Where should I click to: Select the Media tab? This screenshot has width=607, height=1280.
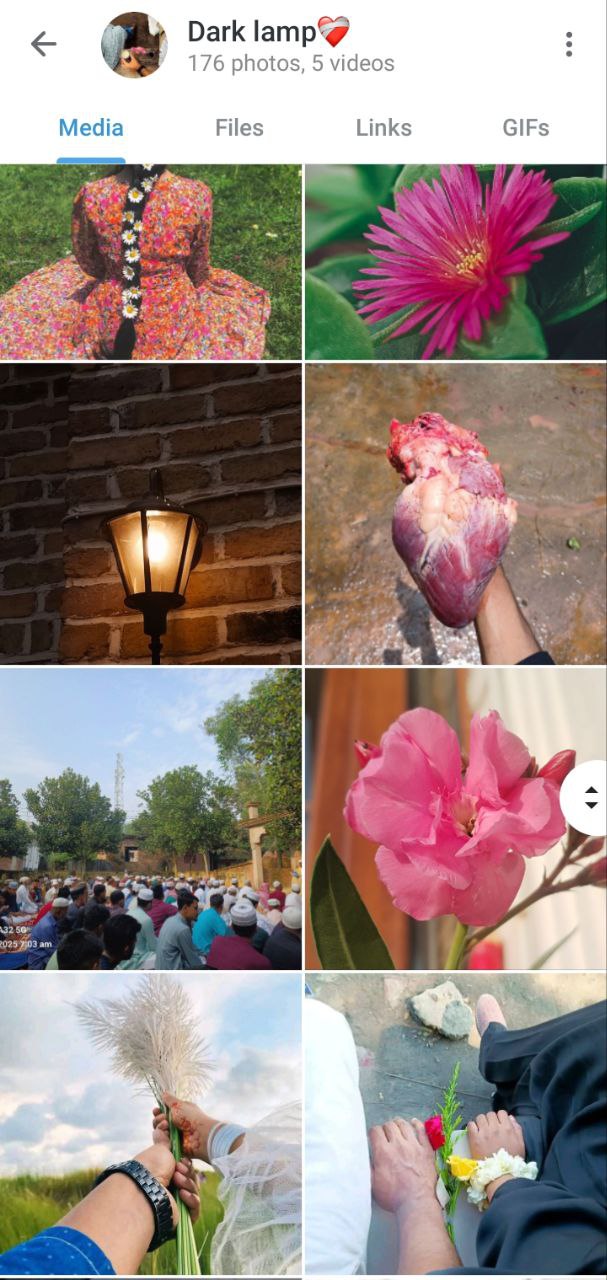pos(91,128)
